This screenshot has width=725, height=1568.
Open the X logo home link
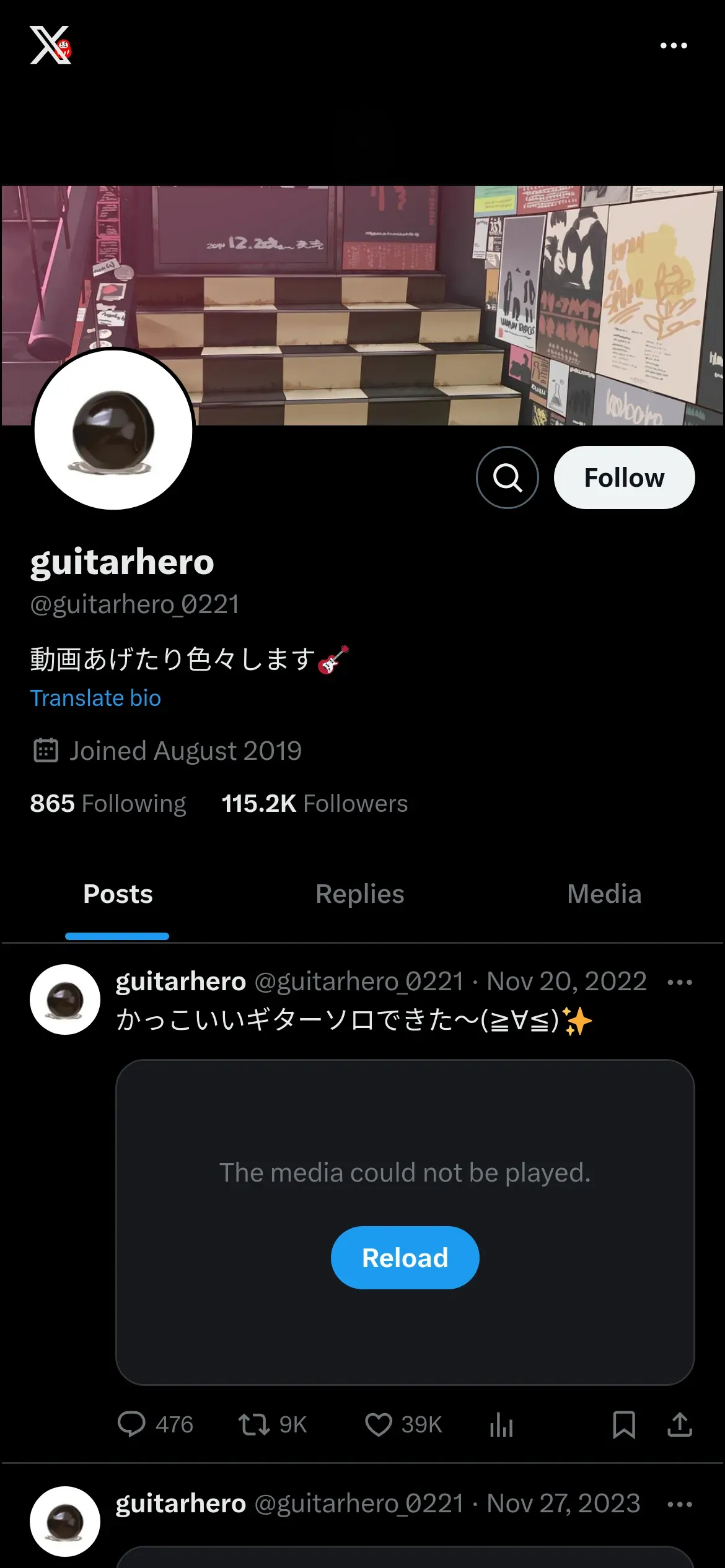[50, 45]
